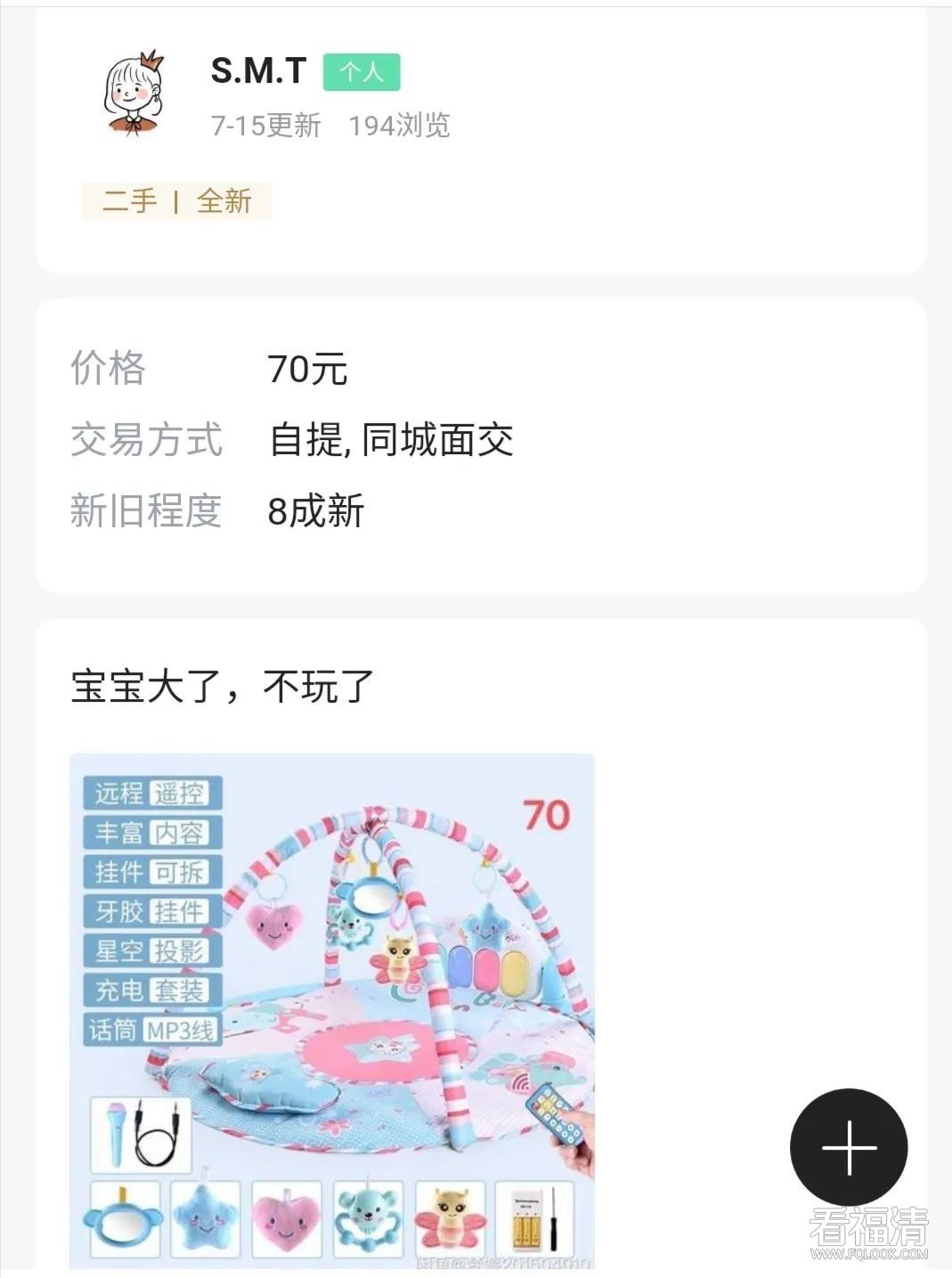Image resolution: width=952 pixels, height=1278 pixels.
Task: Tap the black plus floating button
Action: click(849, 1147)
